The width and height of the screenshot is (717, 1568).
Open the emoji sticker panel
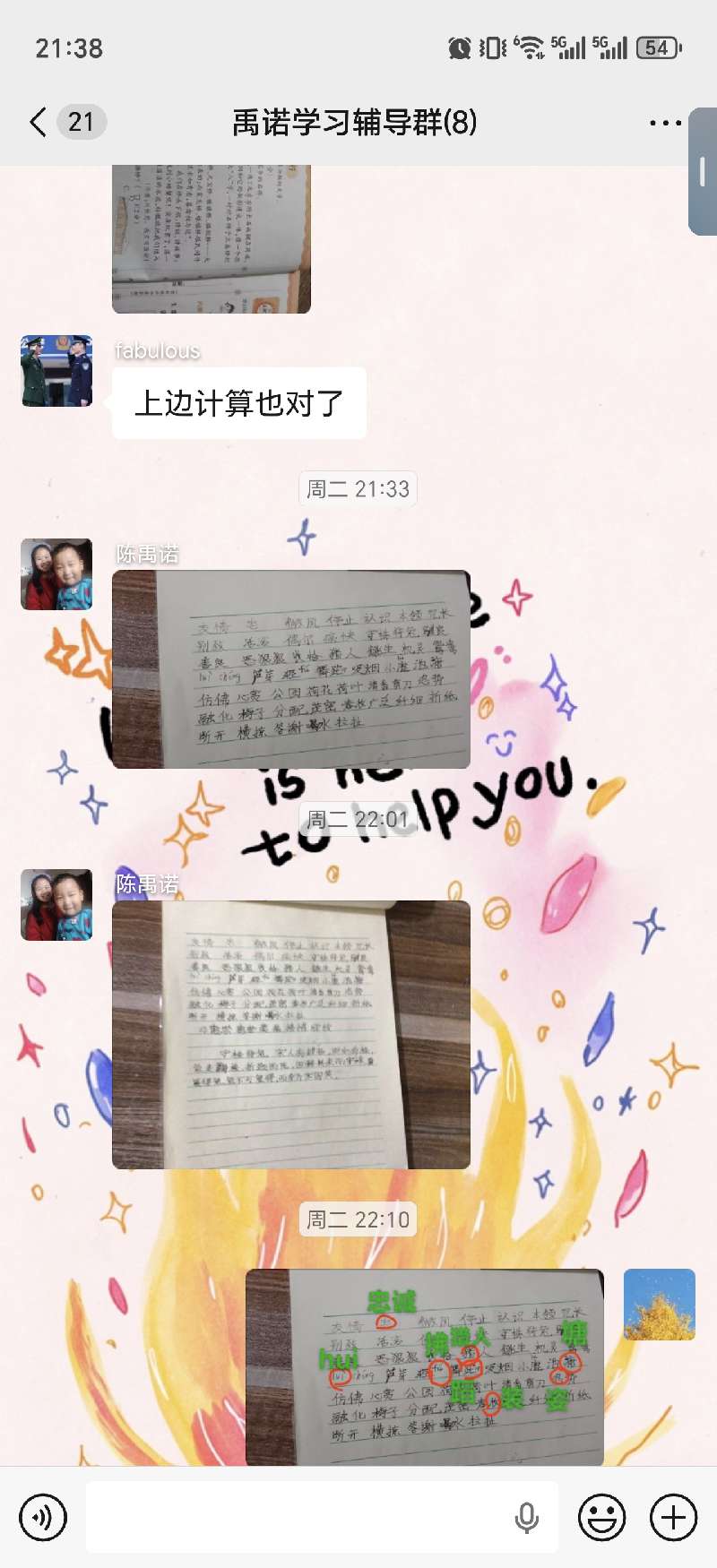[602, 1517]
